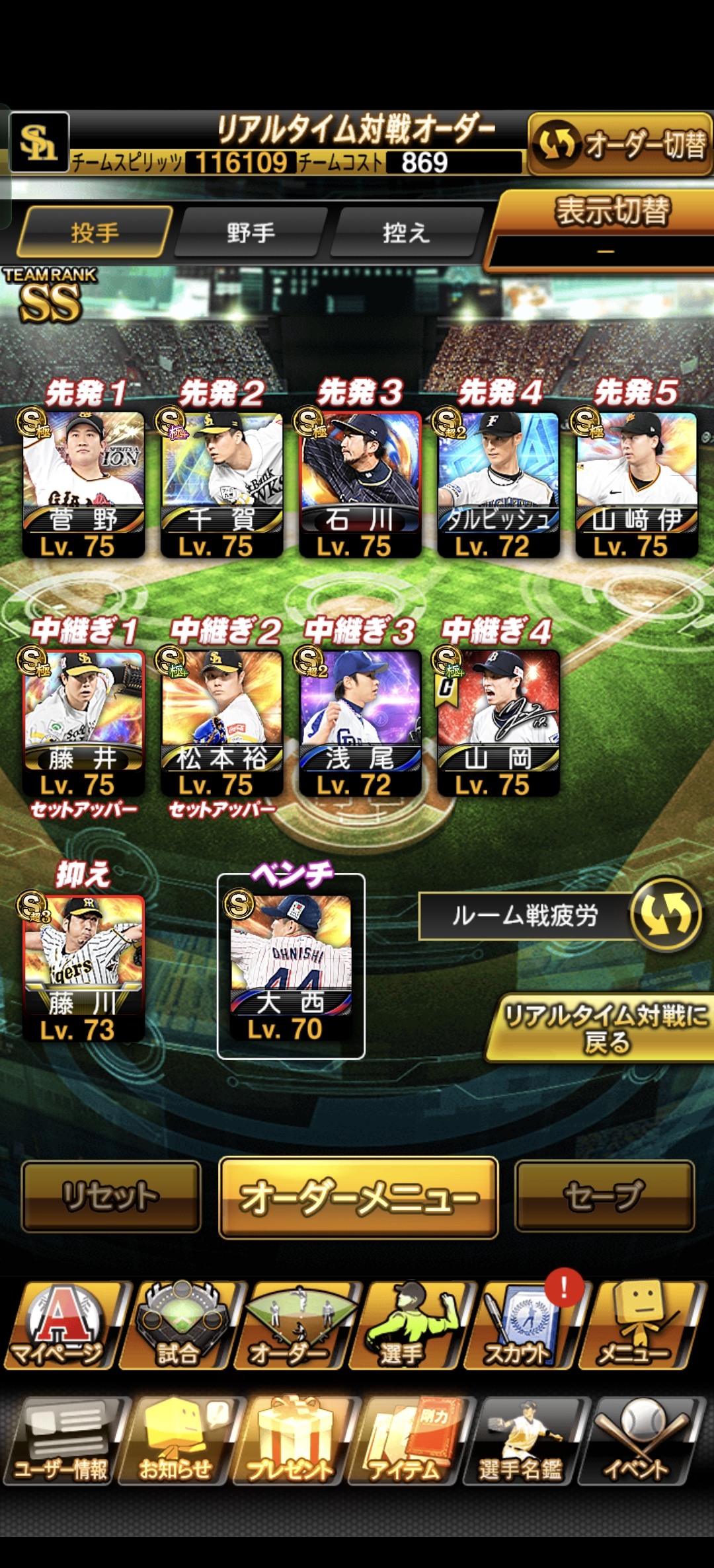Open the イベント section
This screenshot has height=1568, width=714.
pyautogui.click(x=637, y=1442)
